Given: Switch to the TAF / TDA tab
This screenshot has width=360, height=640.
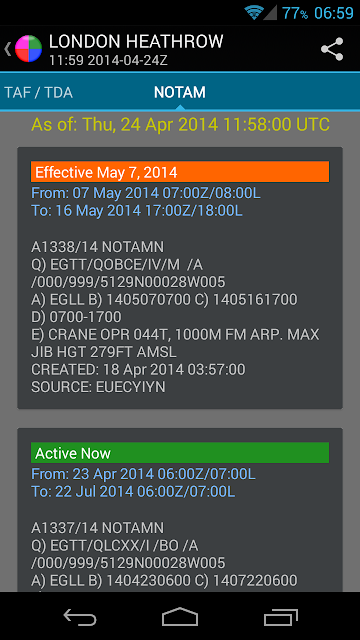Looking at the screenshot, I should pos(38,93).
